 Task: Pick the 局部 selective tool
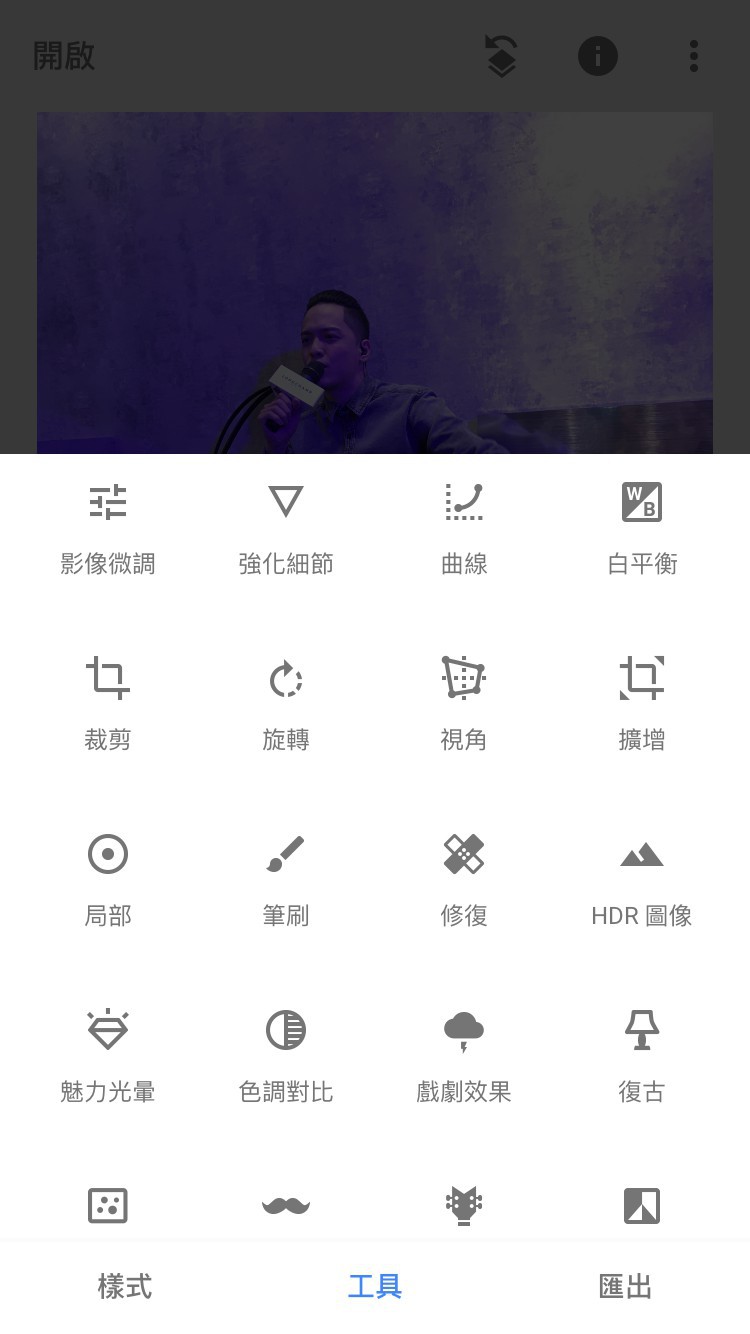coord(108,878)
